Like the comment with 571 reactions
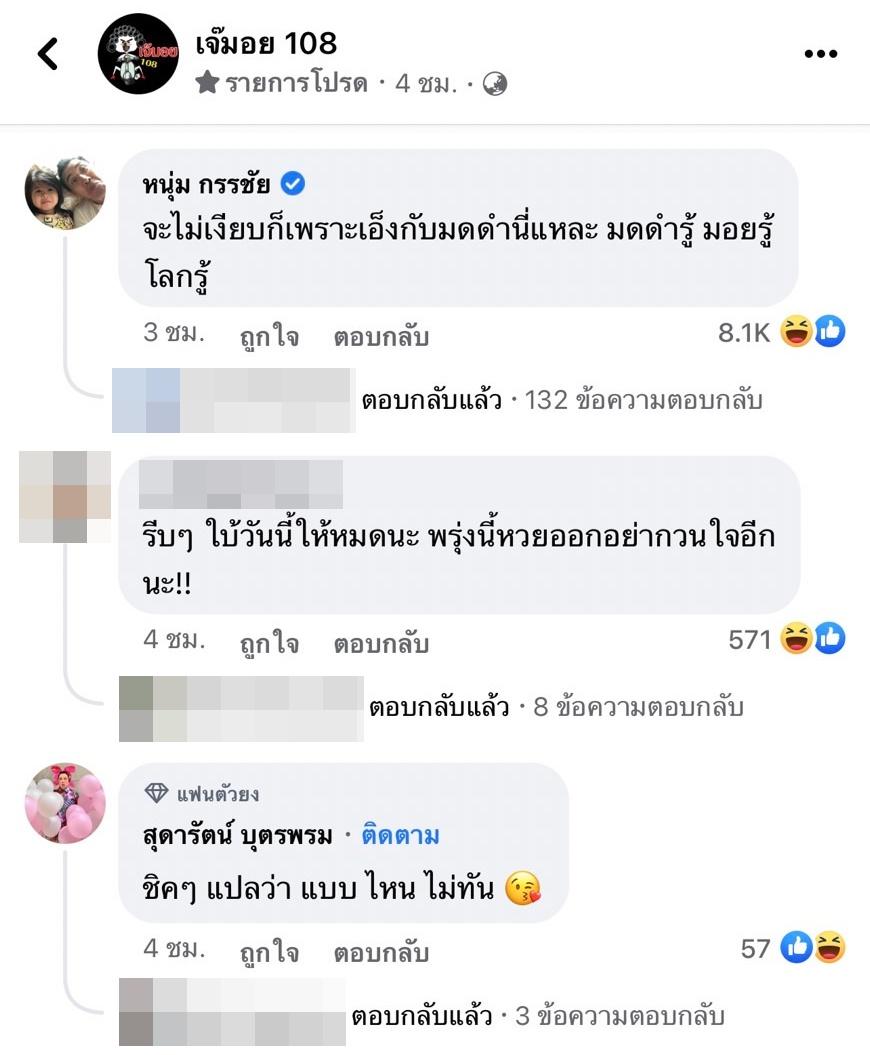This screenshot has width=870, height=1055. point(269,643)
